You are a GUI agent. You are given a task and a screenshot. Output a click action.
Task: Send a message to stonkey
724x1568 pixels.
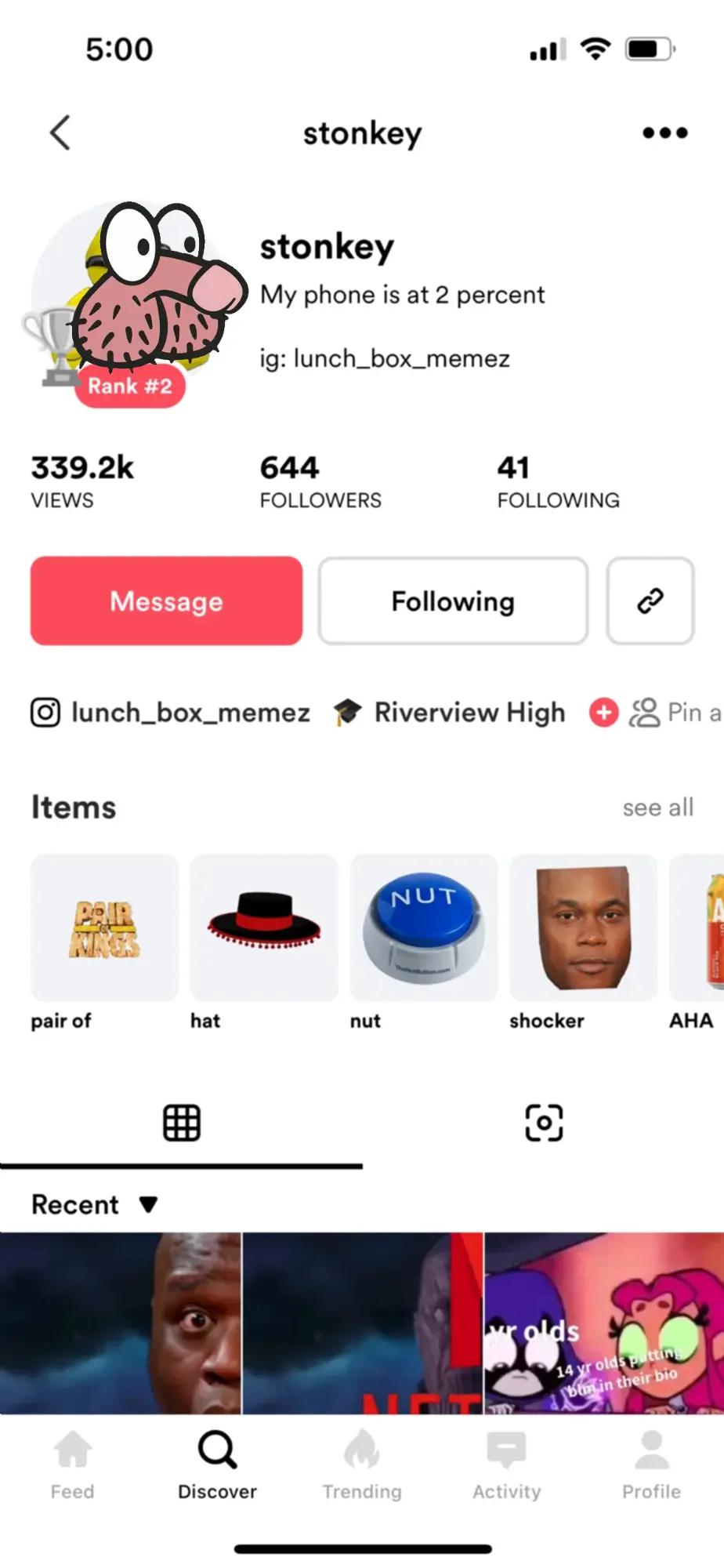coord(166,601)
